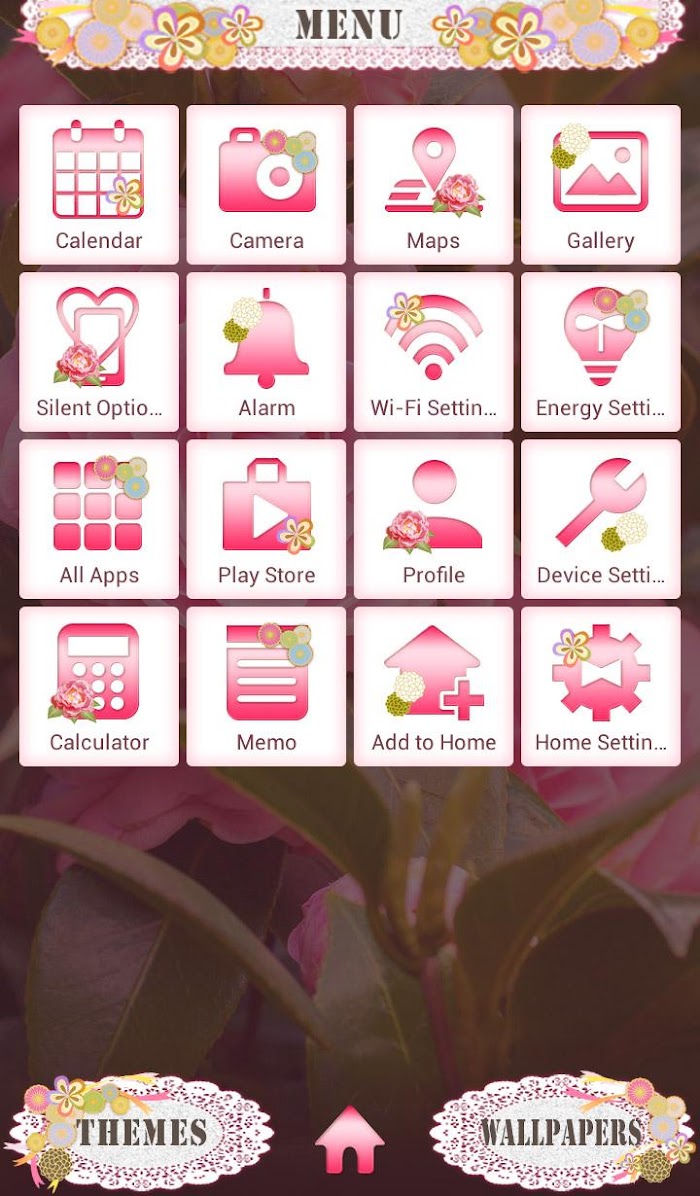Open Maps from the menu
Viewport: 700px width, 1196px height.
[433, 185]
